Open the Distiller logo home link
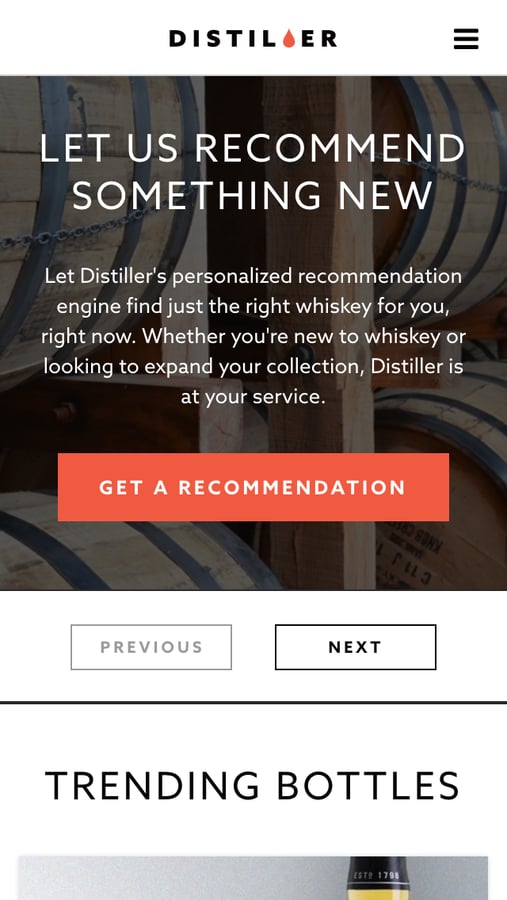The width and height of the screenshot is (507, 900). (253, 38)
